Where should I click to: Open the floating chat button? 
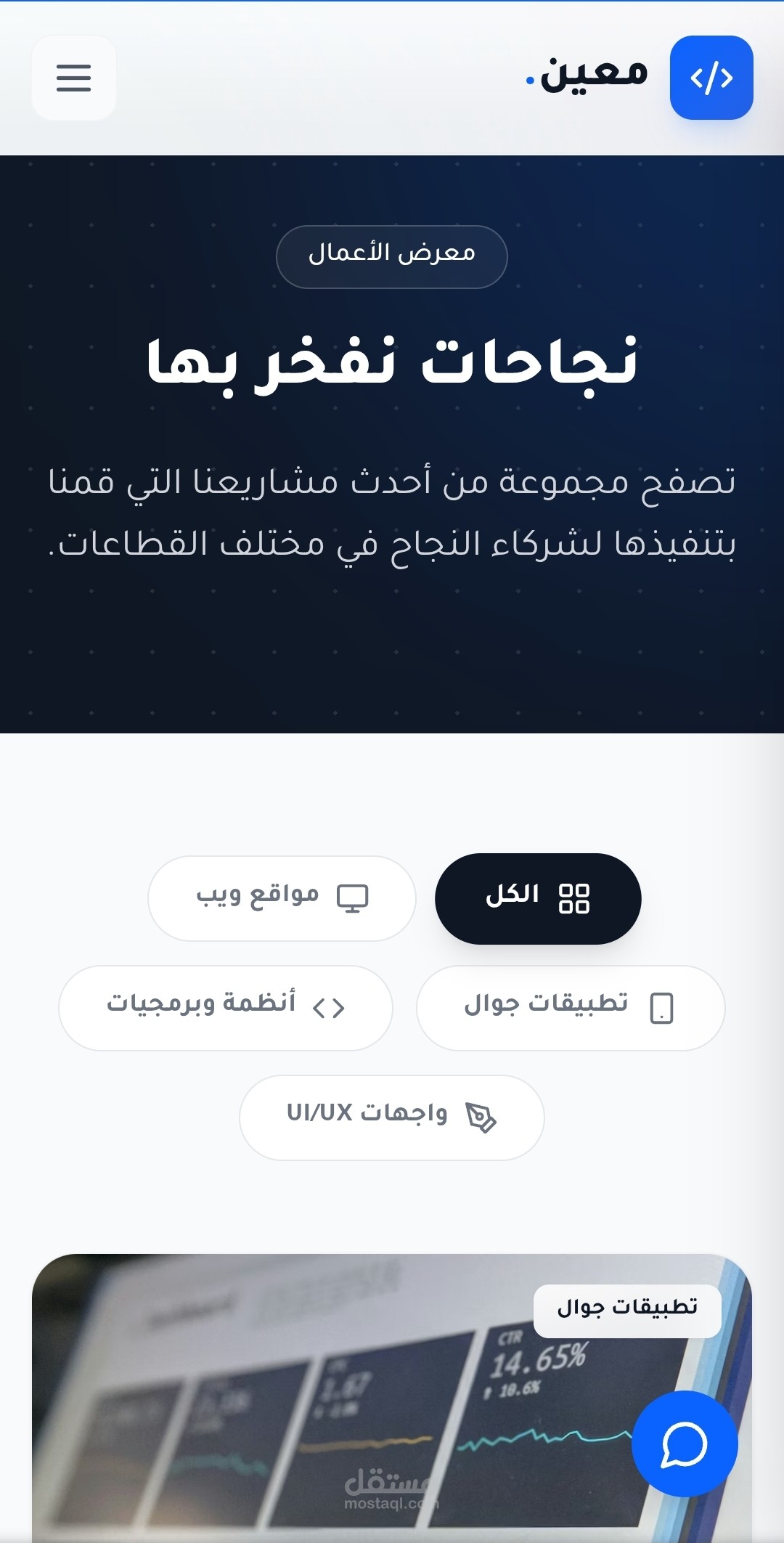pos(685,1444)
